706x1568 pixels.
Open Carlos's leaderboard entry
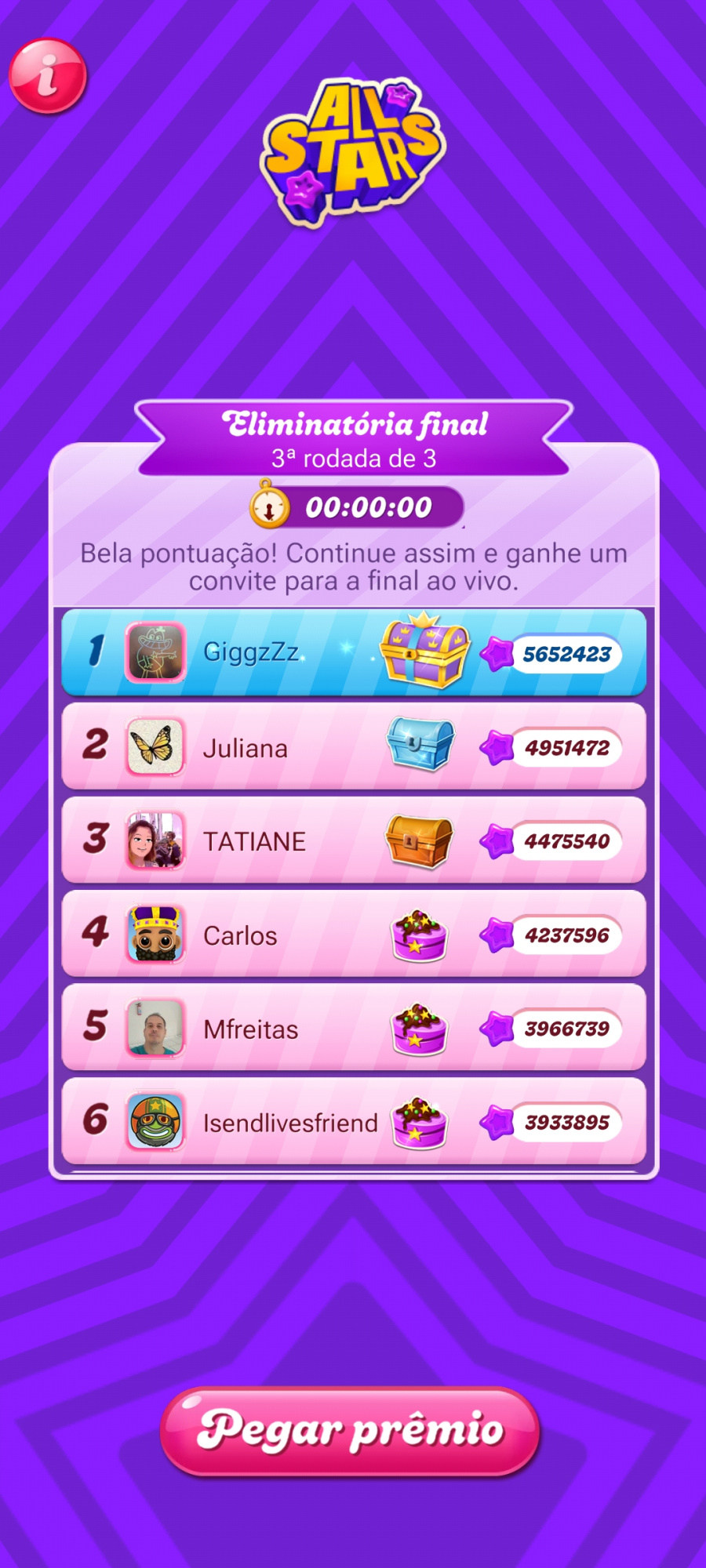pyautogui.click(x=353, y=934)
